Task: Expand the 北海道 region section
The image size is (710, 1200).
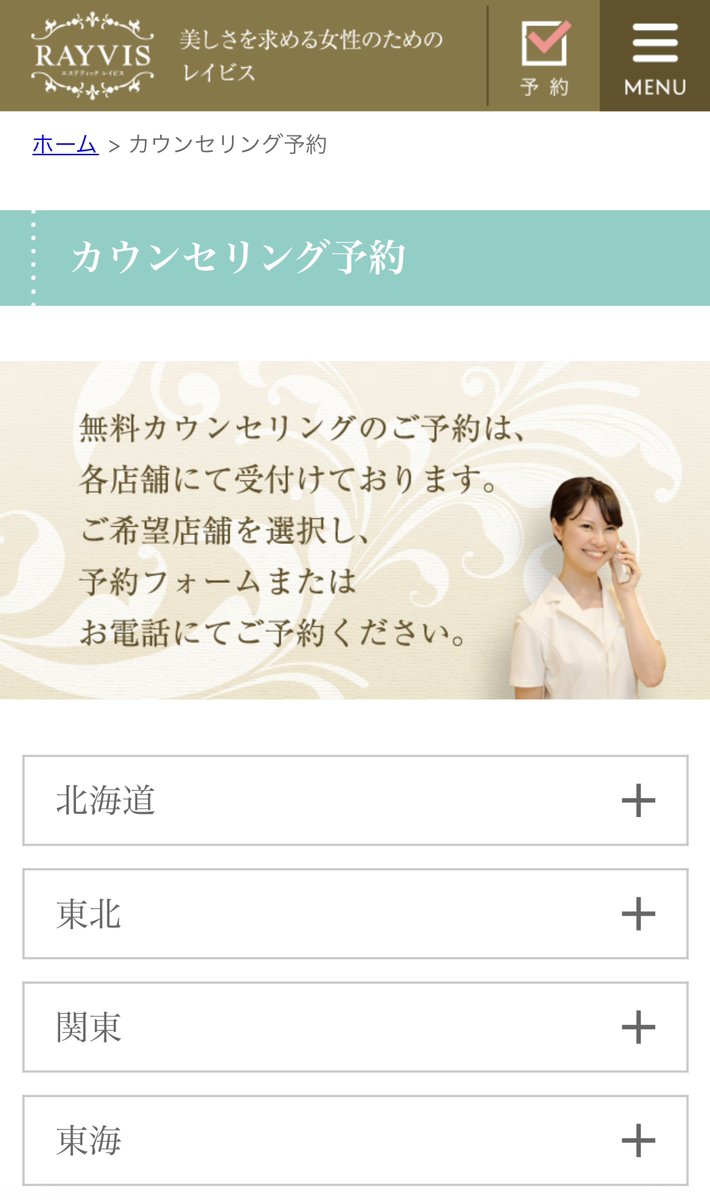Action: [355, 801]
